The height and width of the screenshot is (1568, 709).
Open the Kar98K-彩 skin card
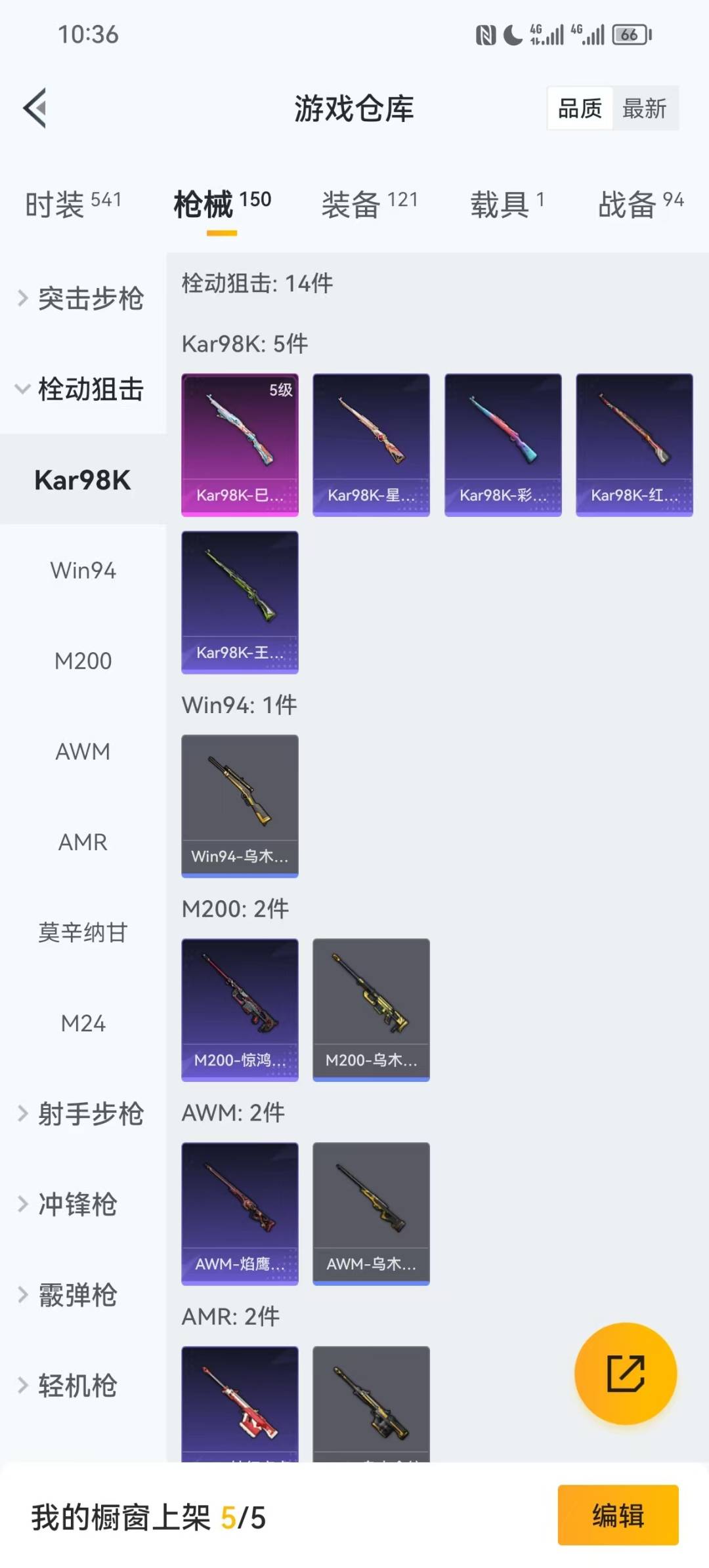(503, 445)
